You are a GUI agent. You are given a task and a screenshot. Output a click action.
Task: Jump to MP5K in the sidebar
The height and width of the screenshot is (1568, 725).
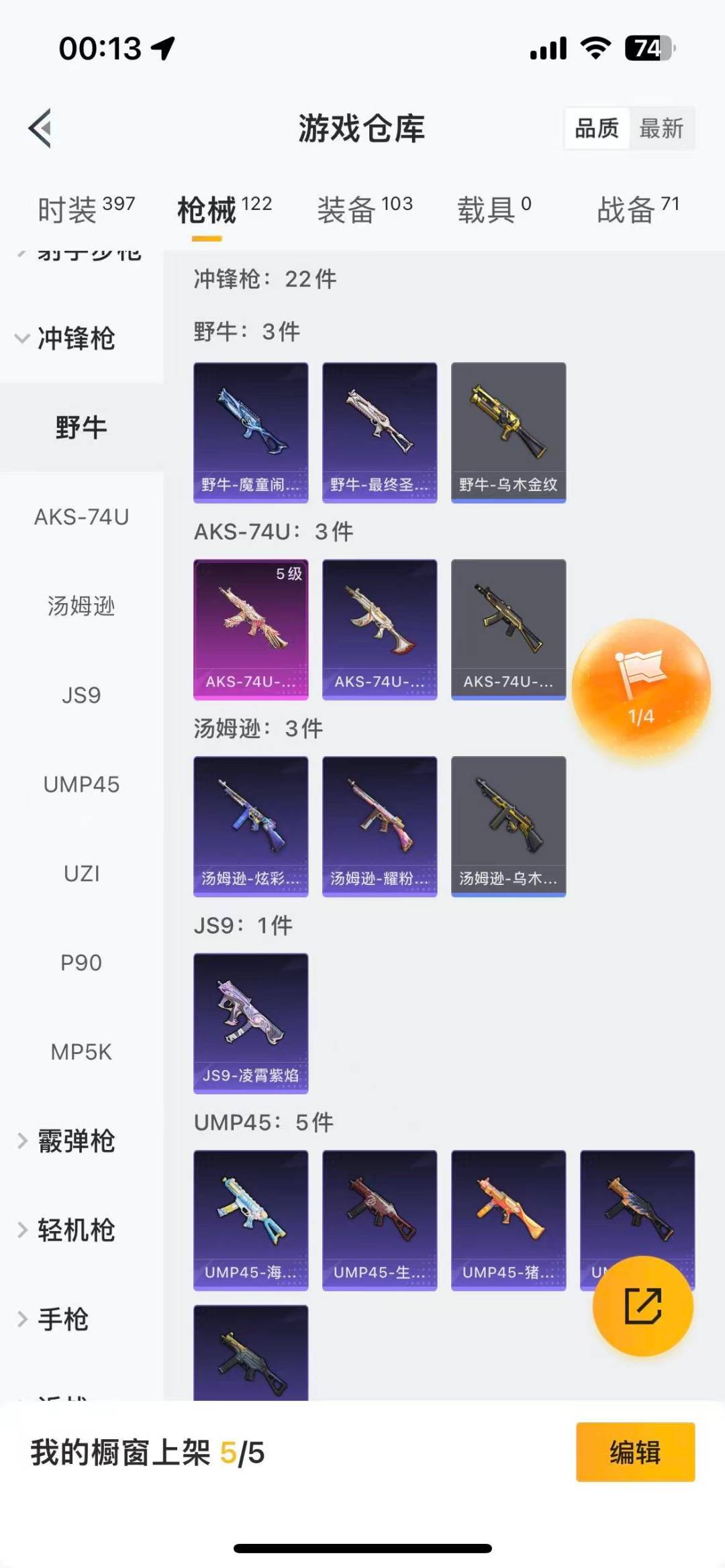[x=81, y=1052]
